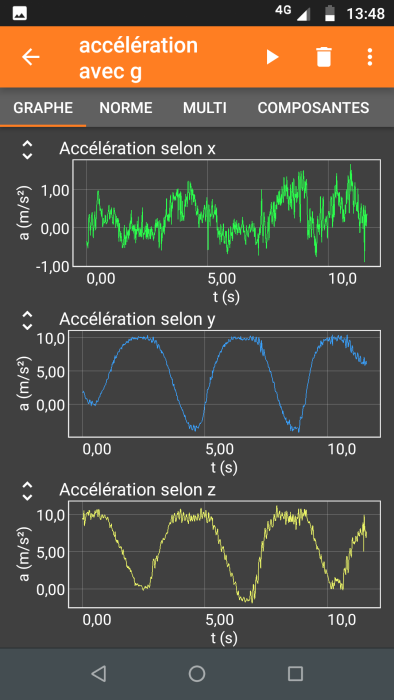Open the COMPOSANTES tab
Viewport: 394px width, 700px height.
coord(313,108)
